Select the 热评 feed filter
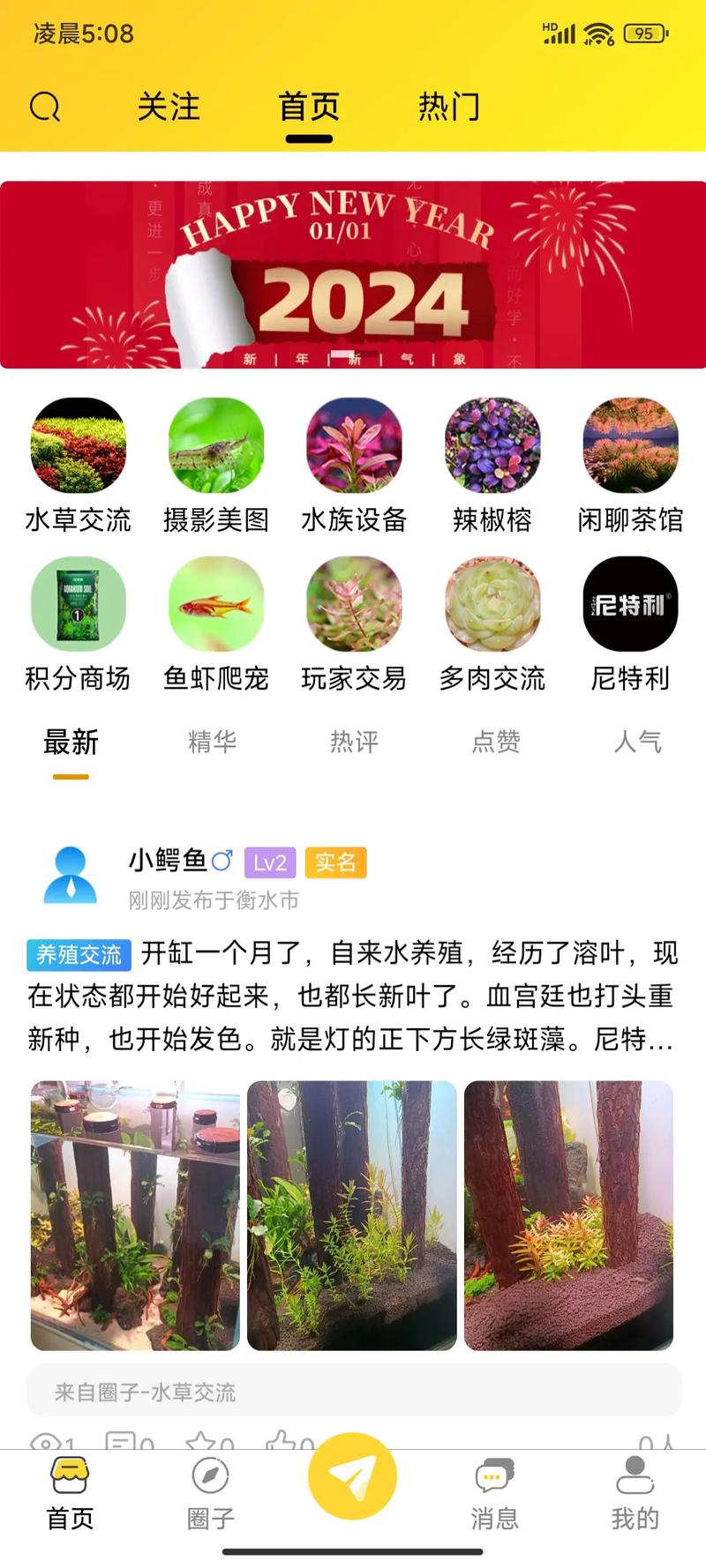This screenshot has height=1568, width=706. (x=354, y=742)
